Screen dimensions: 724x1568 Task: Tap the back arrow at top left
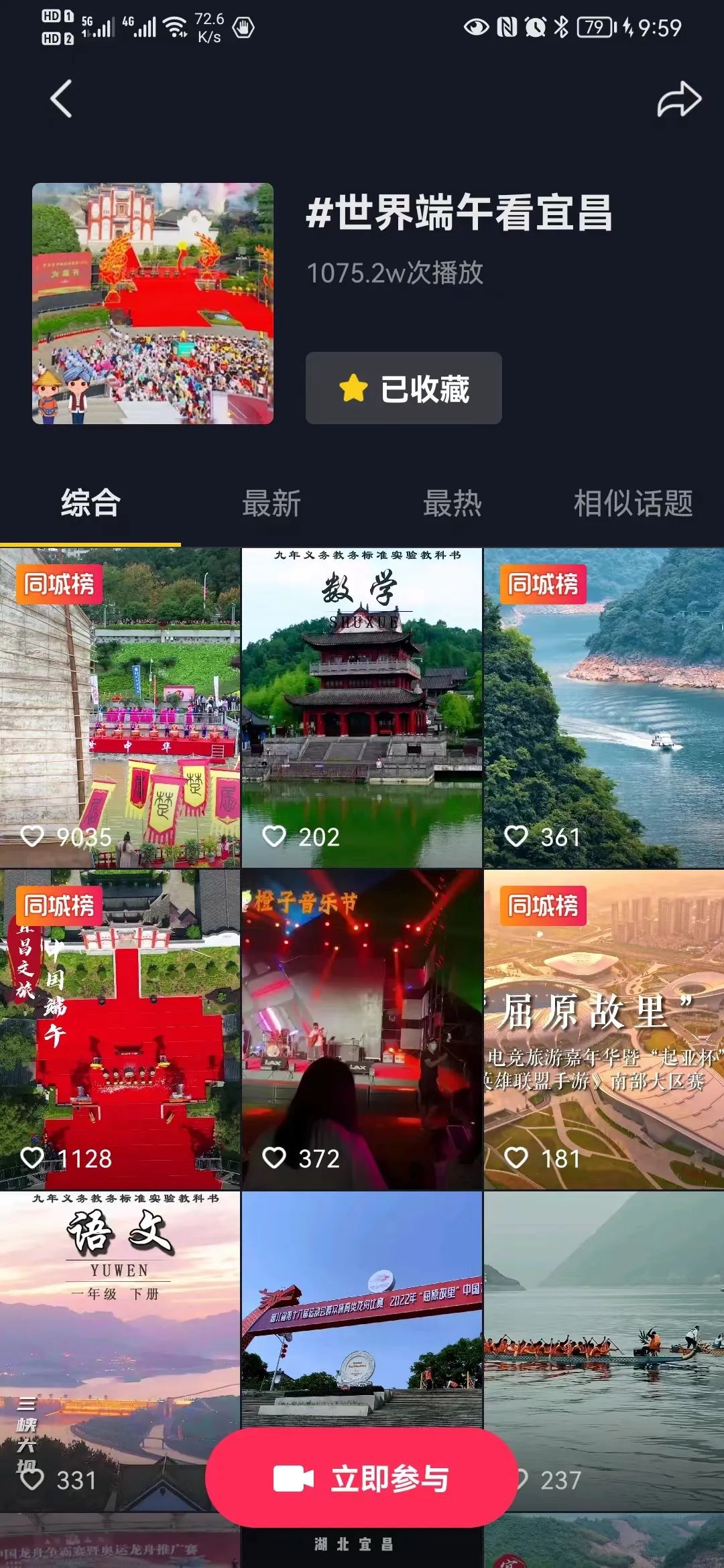tap(61, 99)
